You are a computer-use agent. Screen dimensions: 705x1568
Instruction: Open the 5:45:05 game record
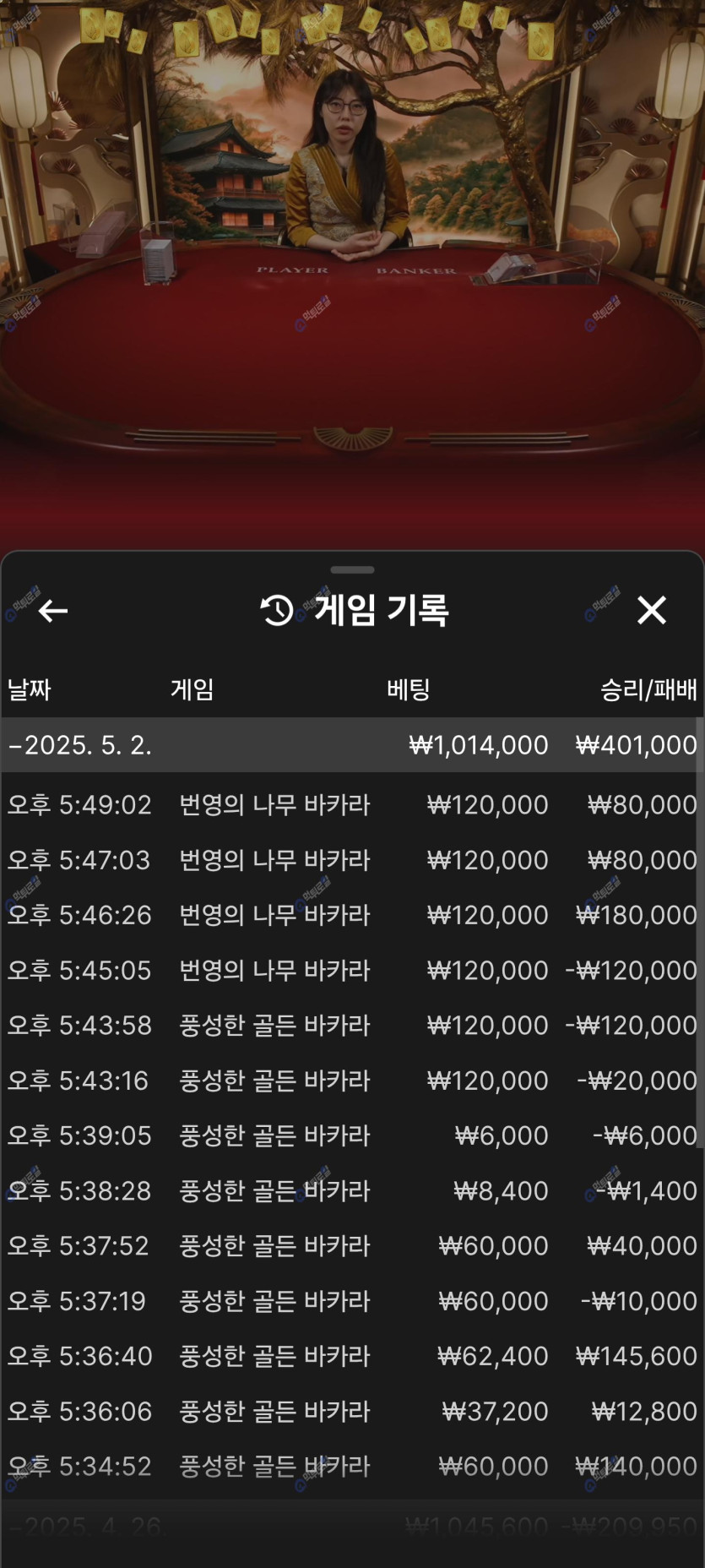coord(352,970)
